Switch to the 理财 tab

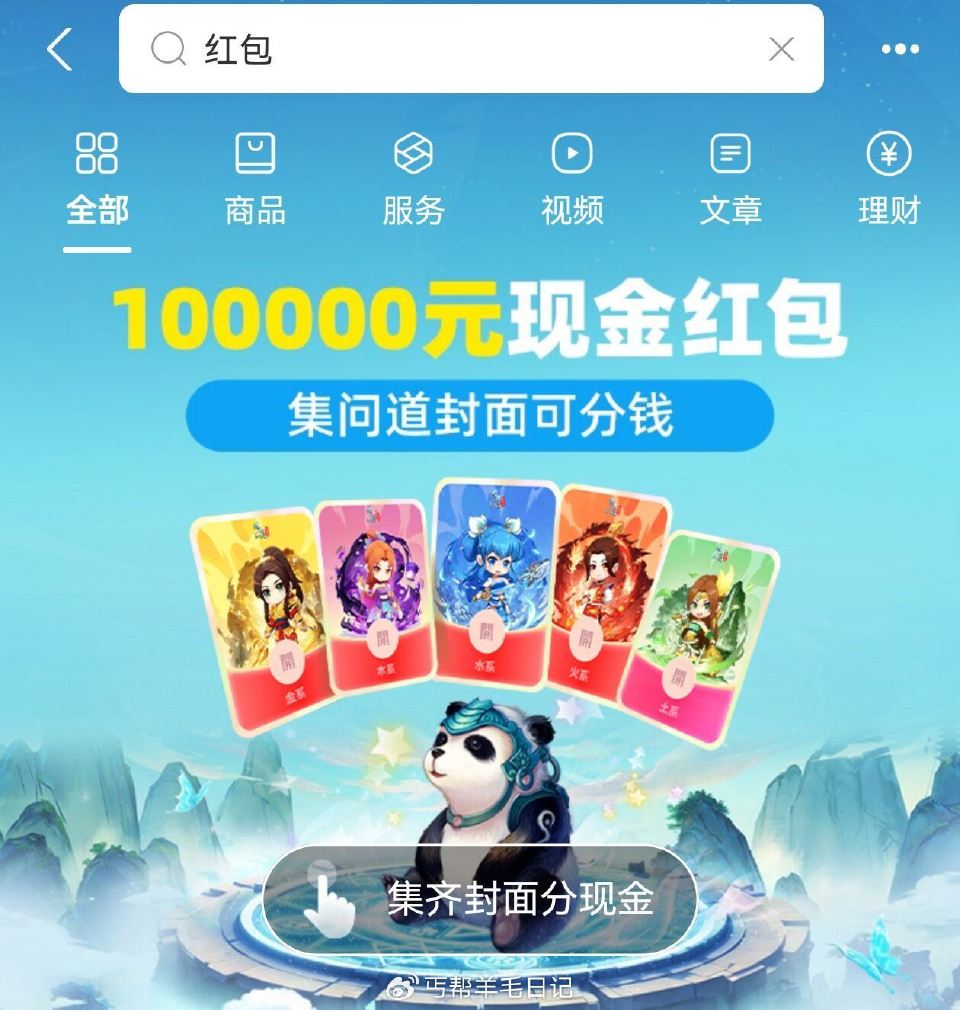(x=889, y=211)
